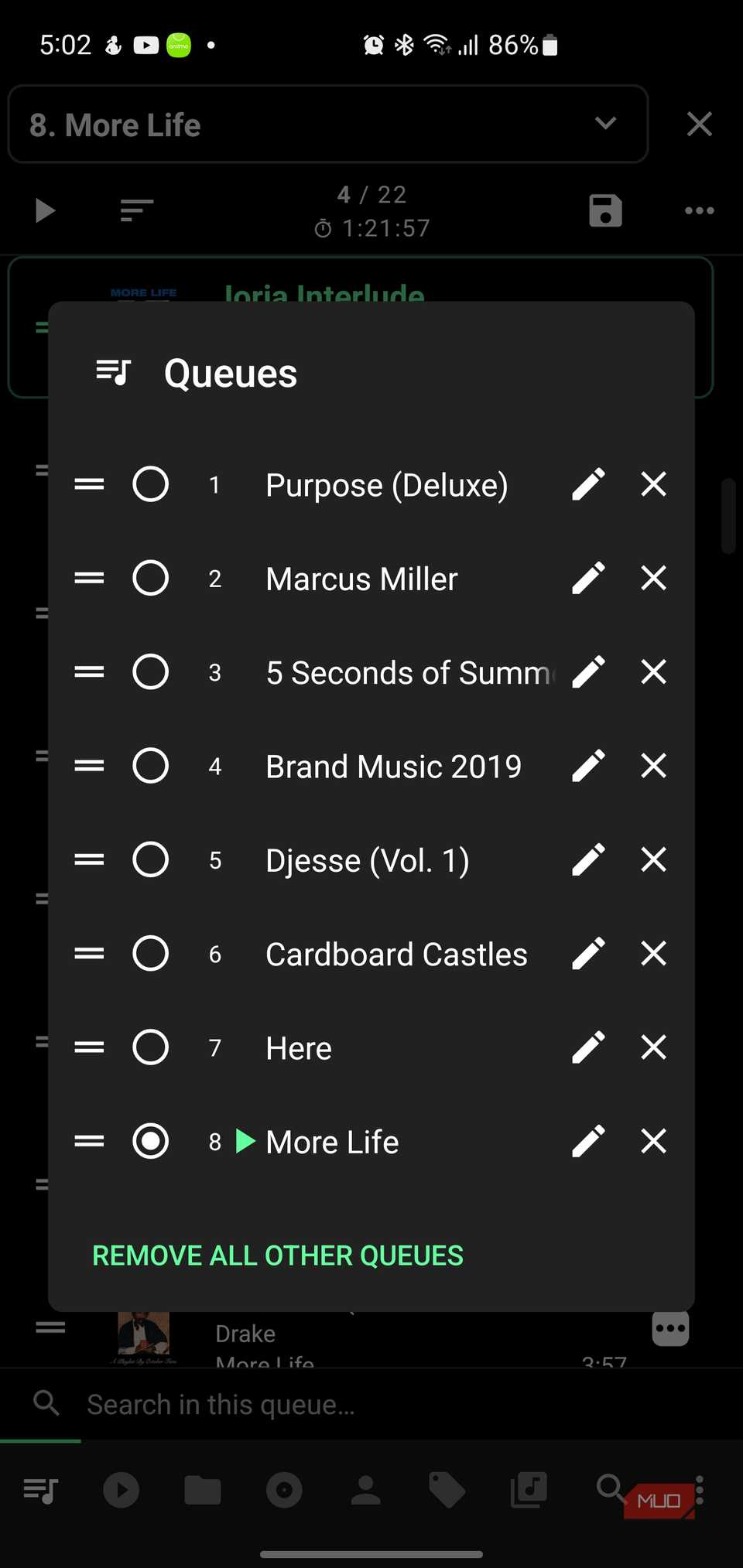
Task: Expand the queue title dropdown for More Life
Action: 606,124
